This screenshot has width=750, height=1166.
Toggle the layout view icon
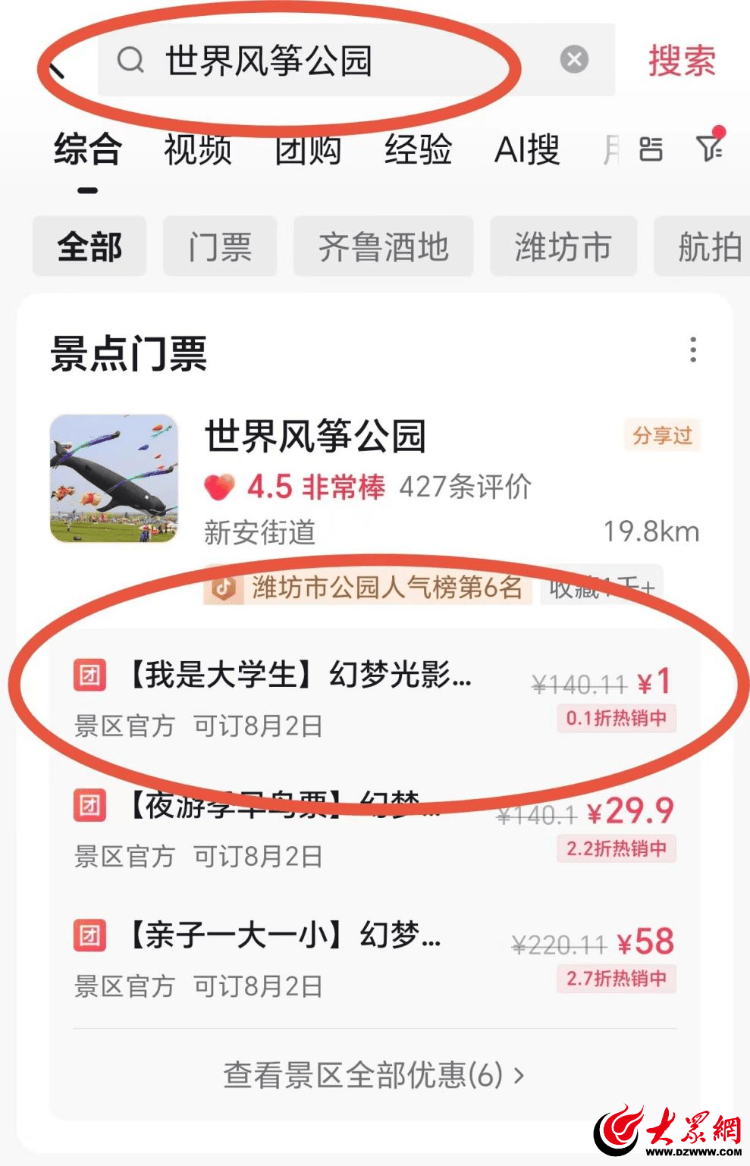coord(651,149)
